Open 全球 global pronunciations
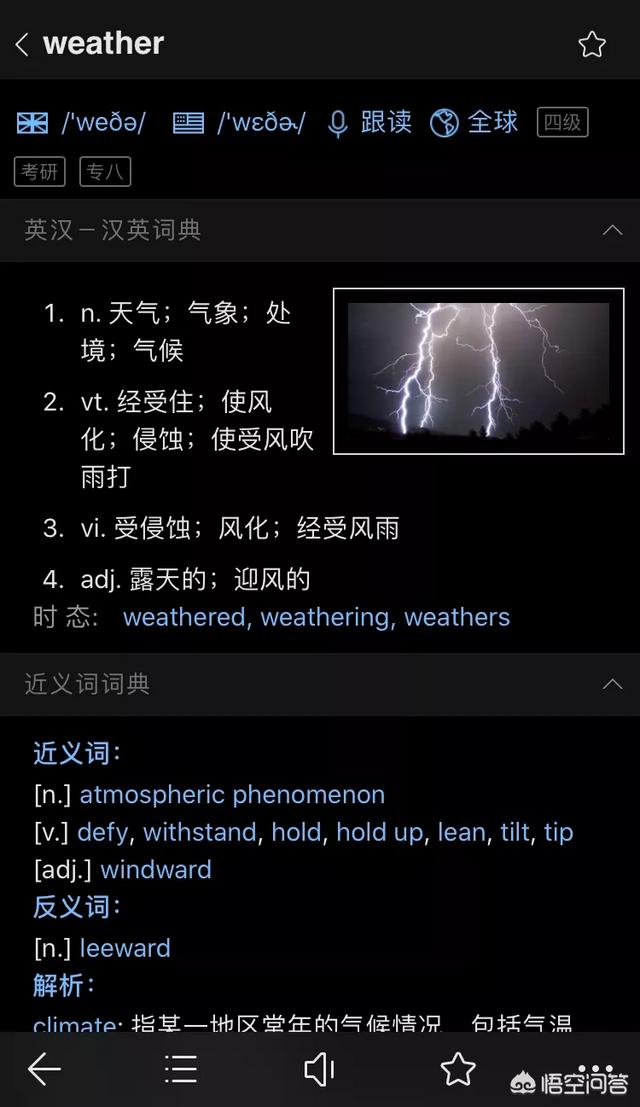The height and width of the screenshot is (1107, 640). (473, 123)
